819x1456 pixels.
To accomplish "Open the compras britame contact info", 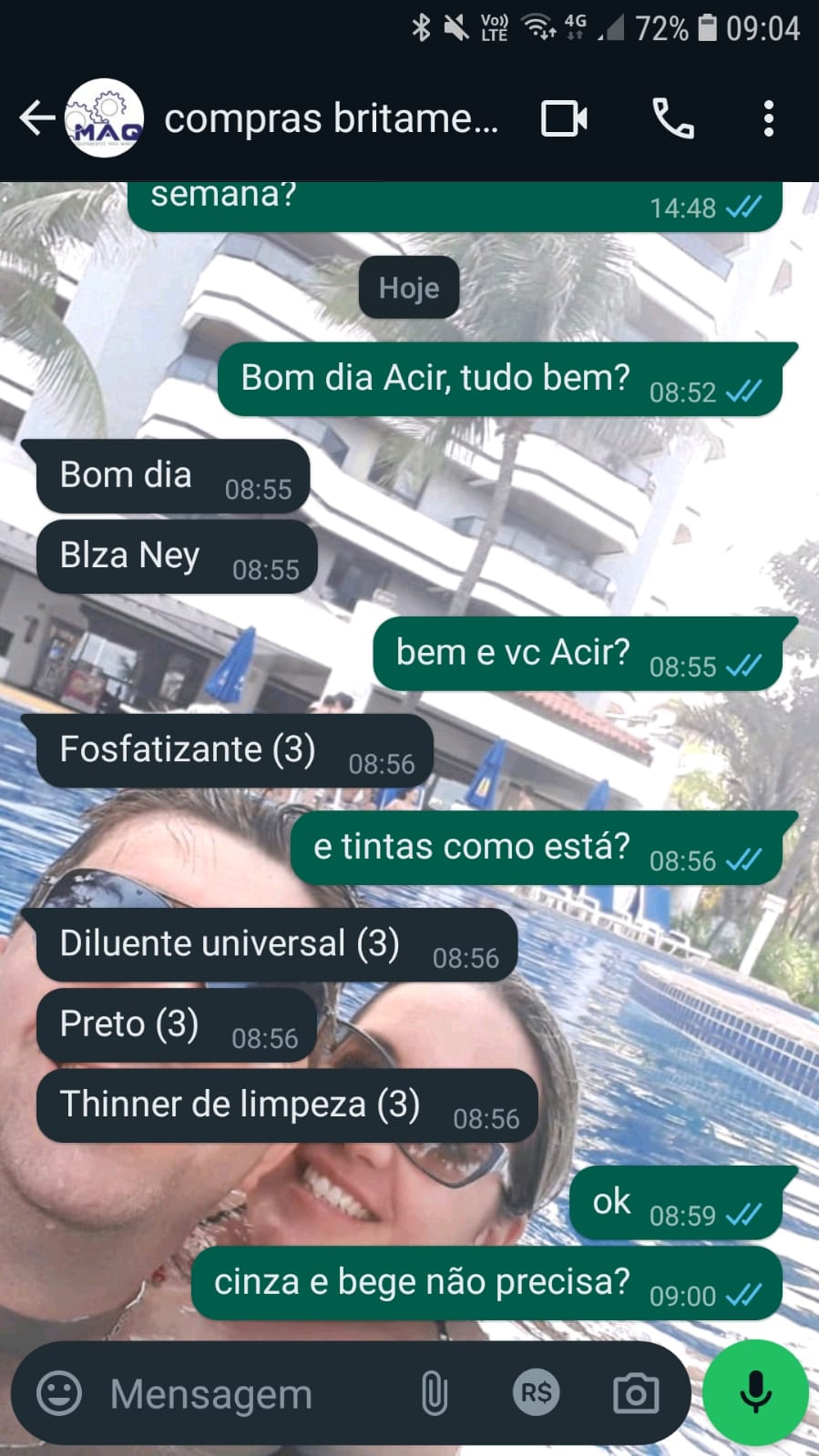I will pos(331,119).
